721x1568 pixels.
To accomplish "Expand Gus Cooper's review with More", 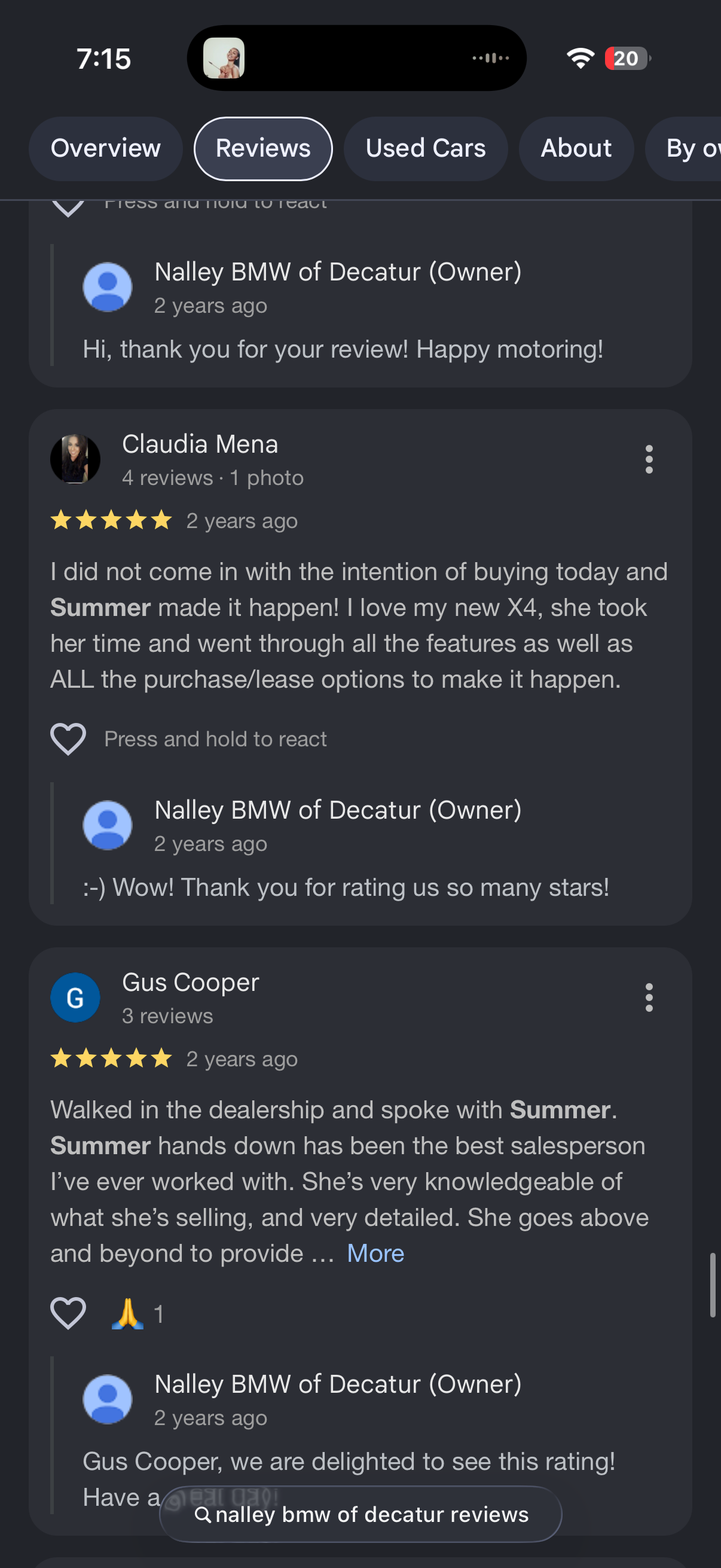I will pyautogui.click(x=375, y=1253).
